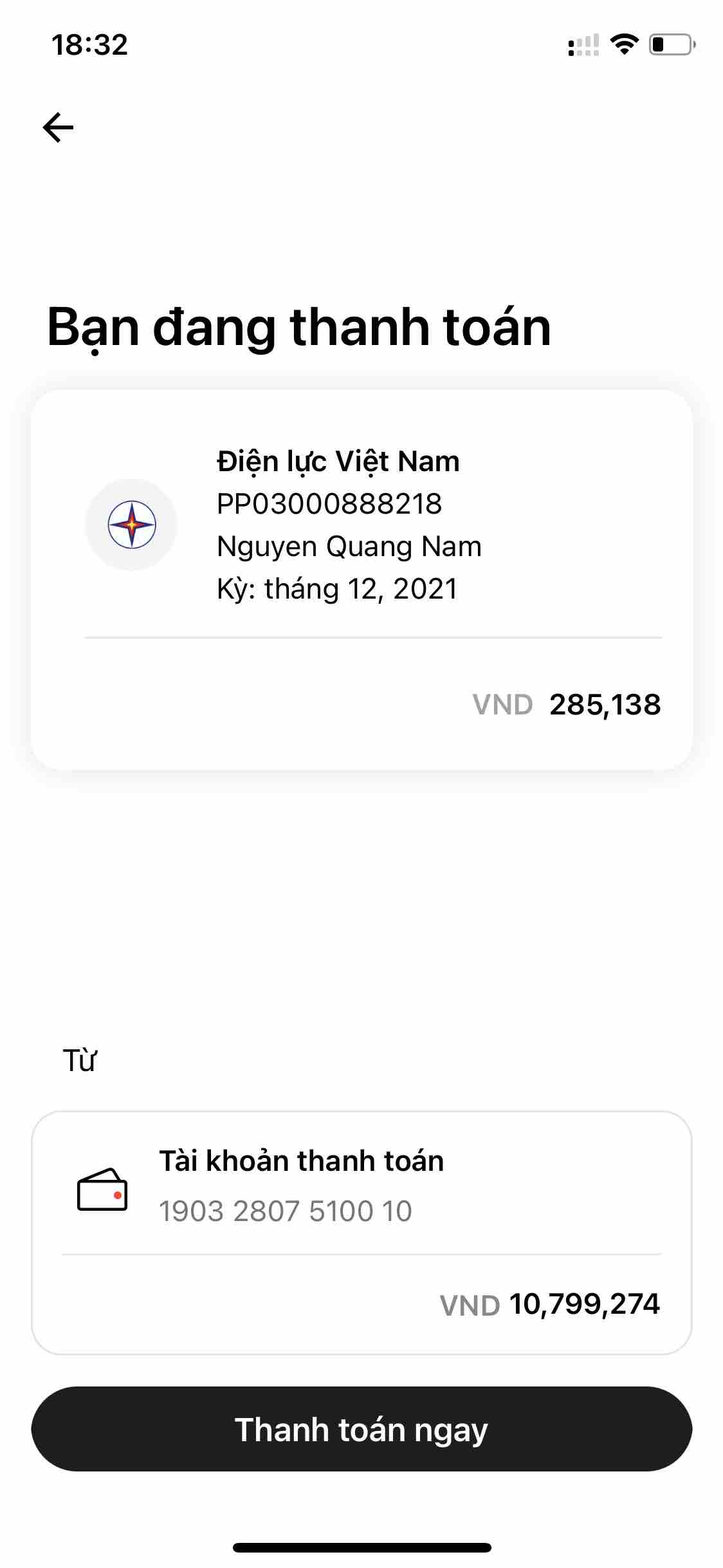Go back using the arrow icon
This screenshot has width=723, height=1568.
59,127
